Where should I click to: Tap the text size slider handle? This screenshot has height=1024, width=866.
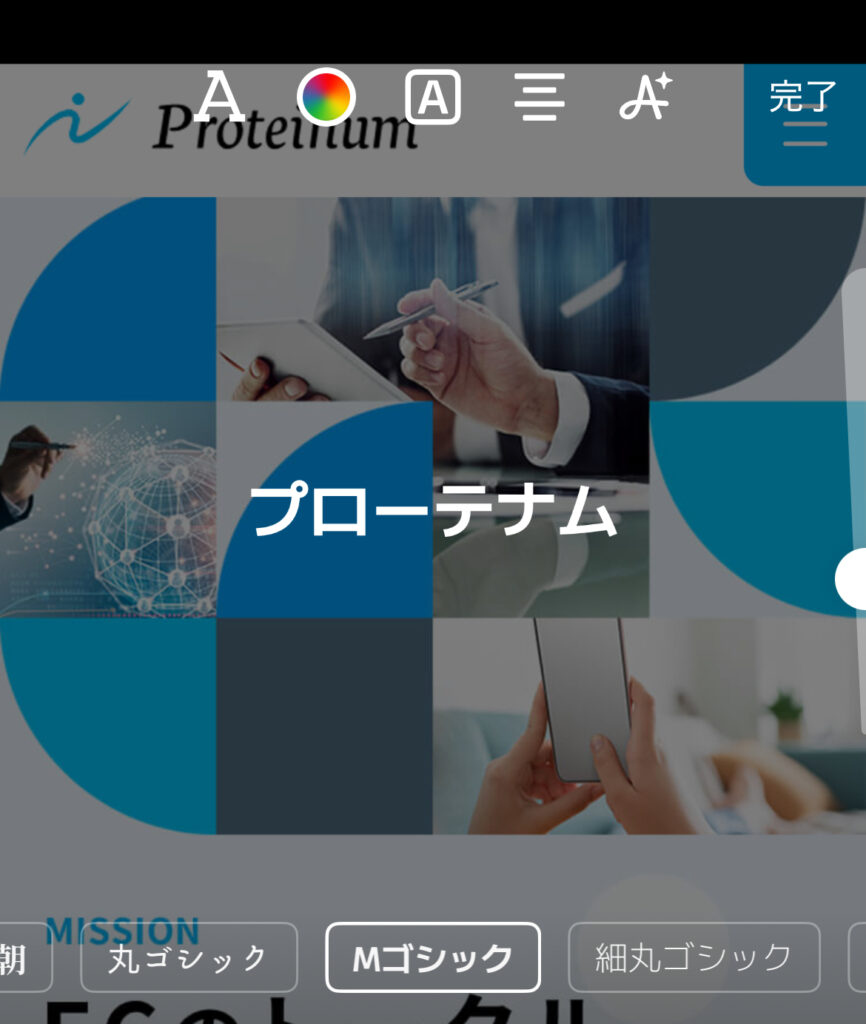(x=853, y=579)
